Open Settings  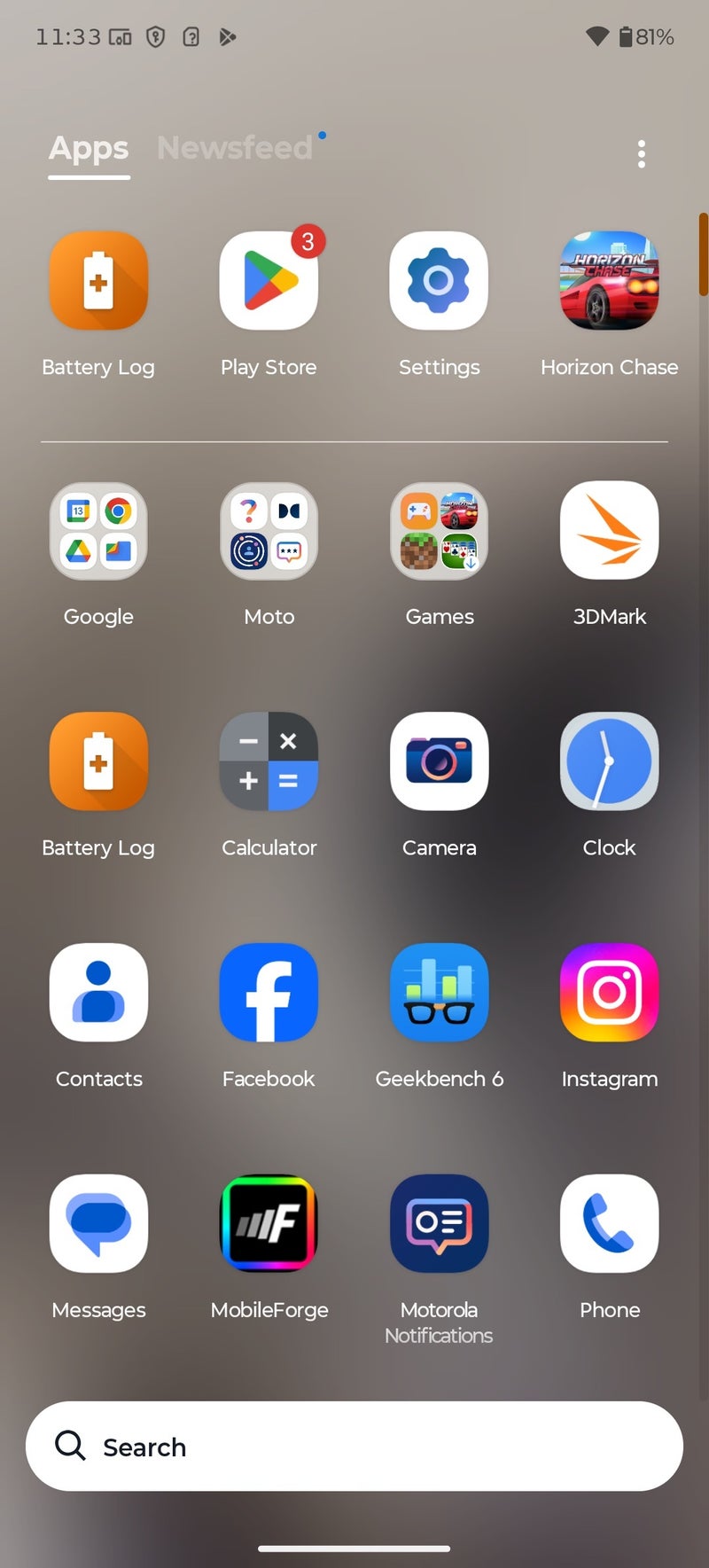click(x=439, y=281)
